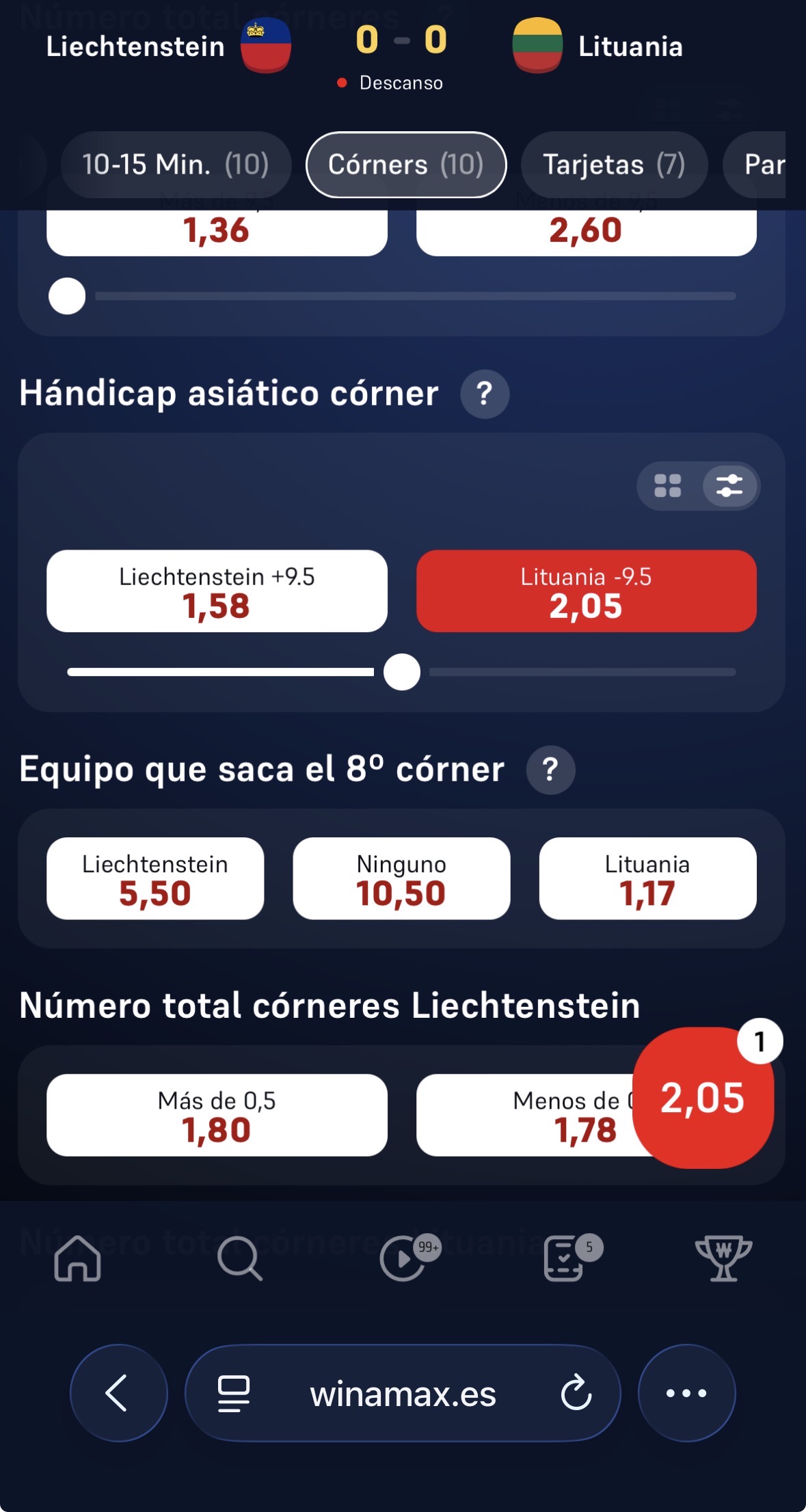Go to the home tab
This screenshot has height=1512, width=806.
(78, 1258)
